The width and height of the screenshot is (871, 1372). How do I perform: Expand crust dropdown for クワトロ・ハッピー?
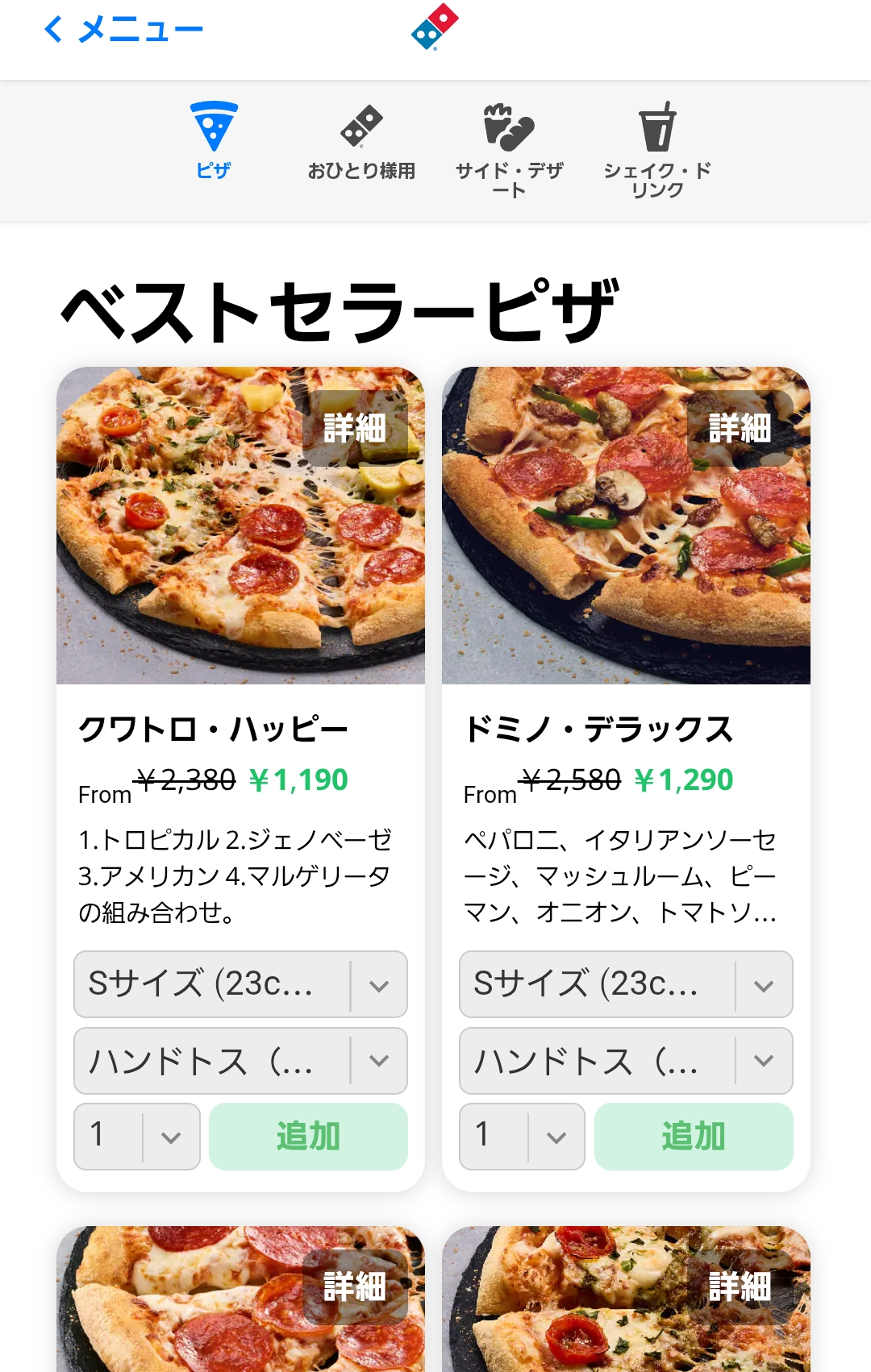coord(240,1061)
